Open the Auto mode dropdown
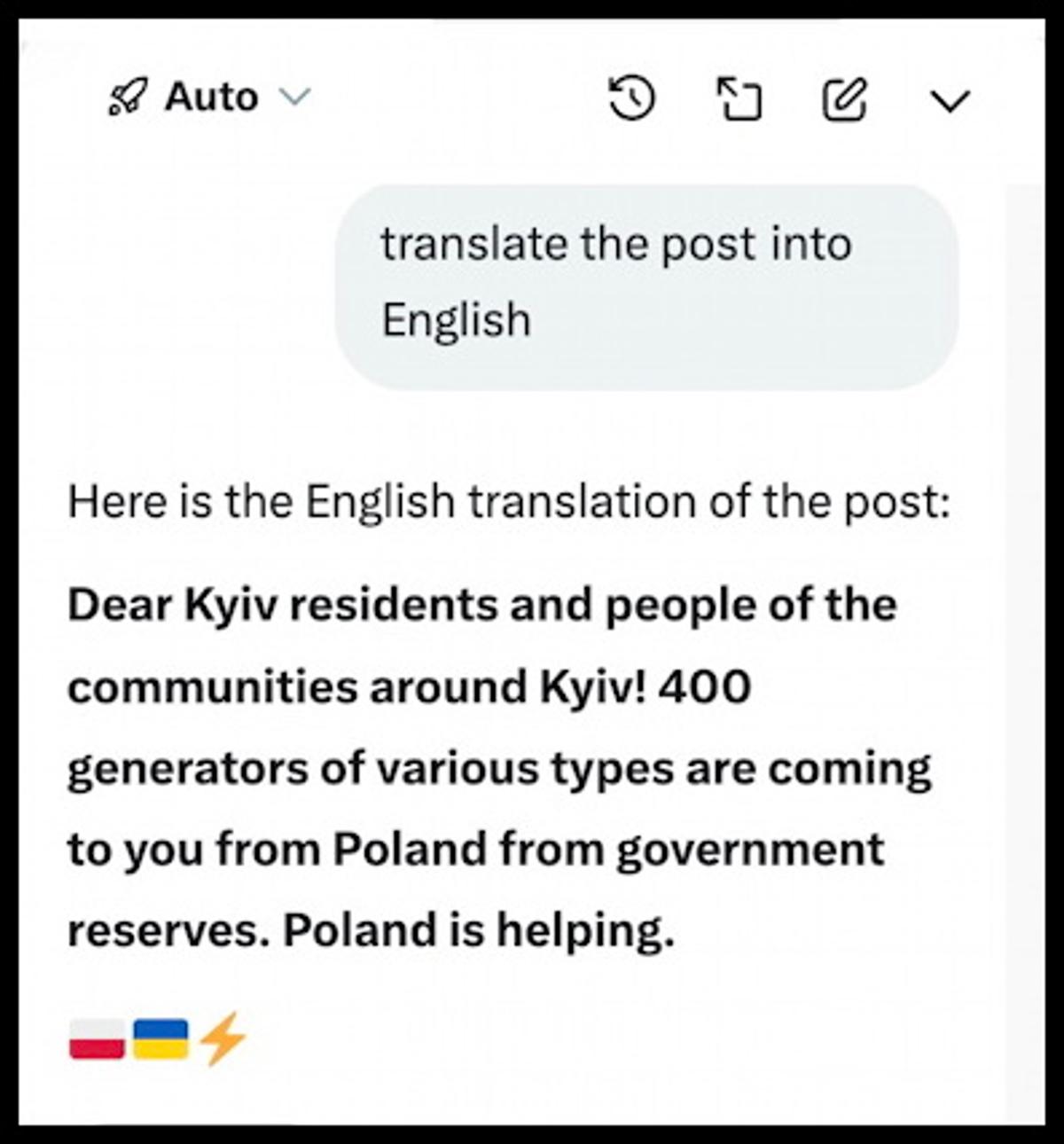Viewport: 1064px width, 1144px height. pyautogui.click(x=209, y=98)
